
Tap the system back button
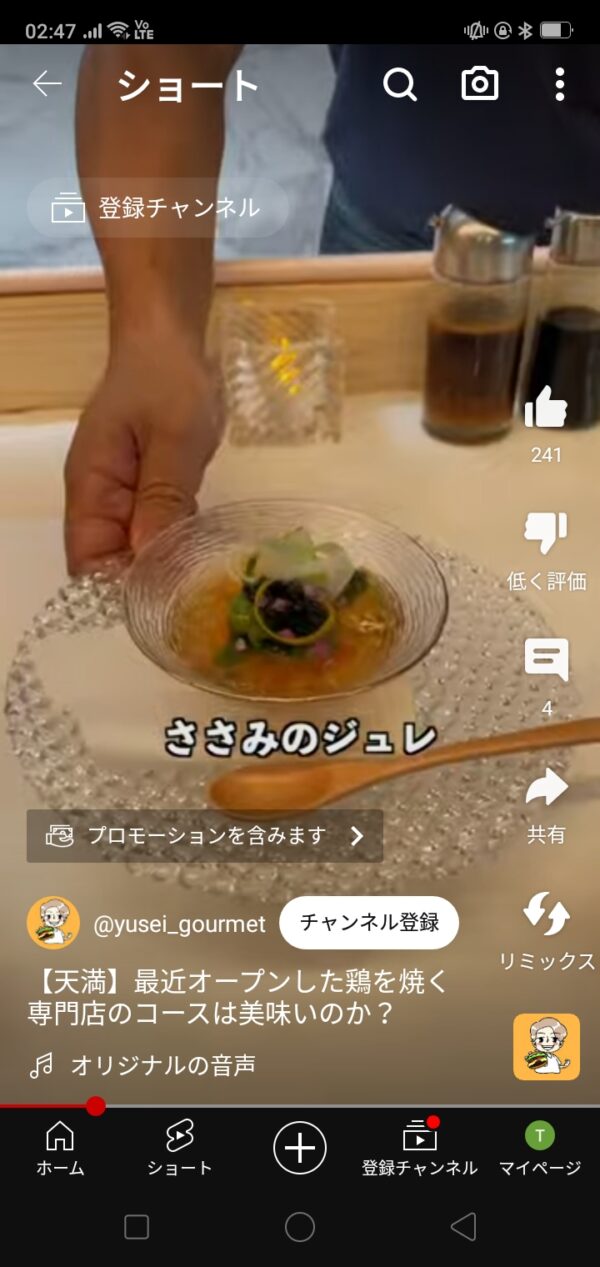(x=462, y=1227)
